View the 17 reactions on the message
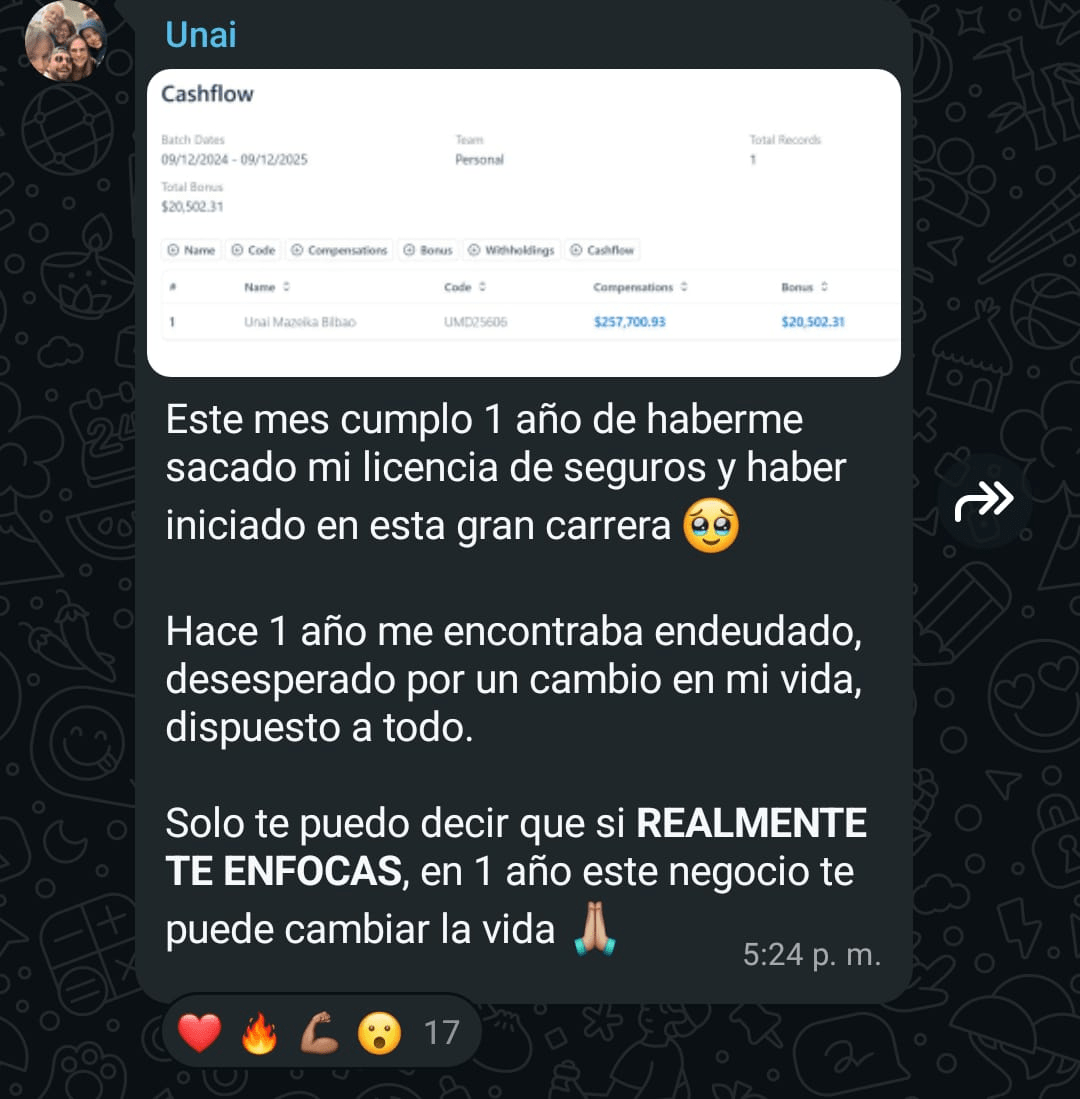Viewport: 1080px width, 1099px height. 320,1032
